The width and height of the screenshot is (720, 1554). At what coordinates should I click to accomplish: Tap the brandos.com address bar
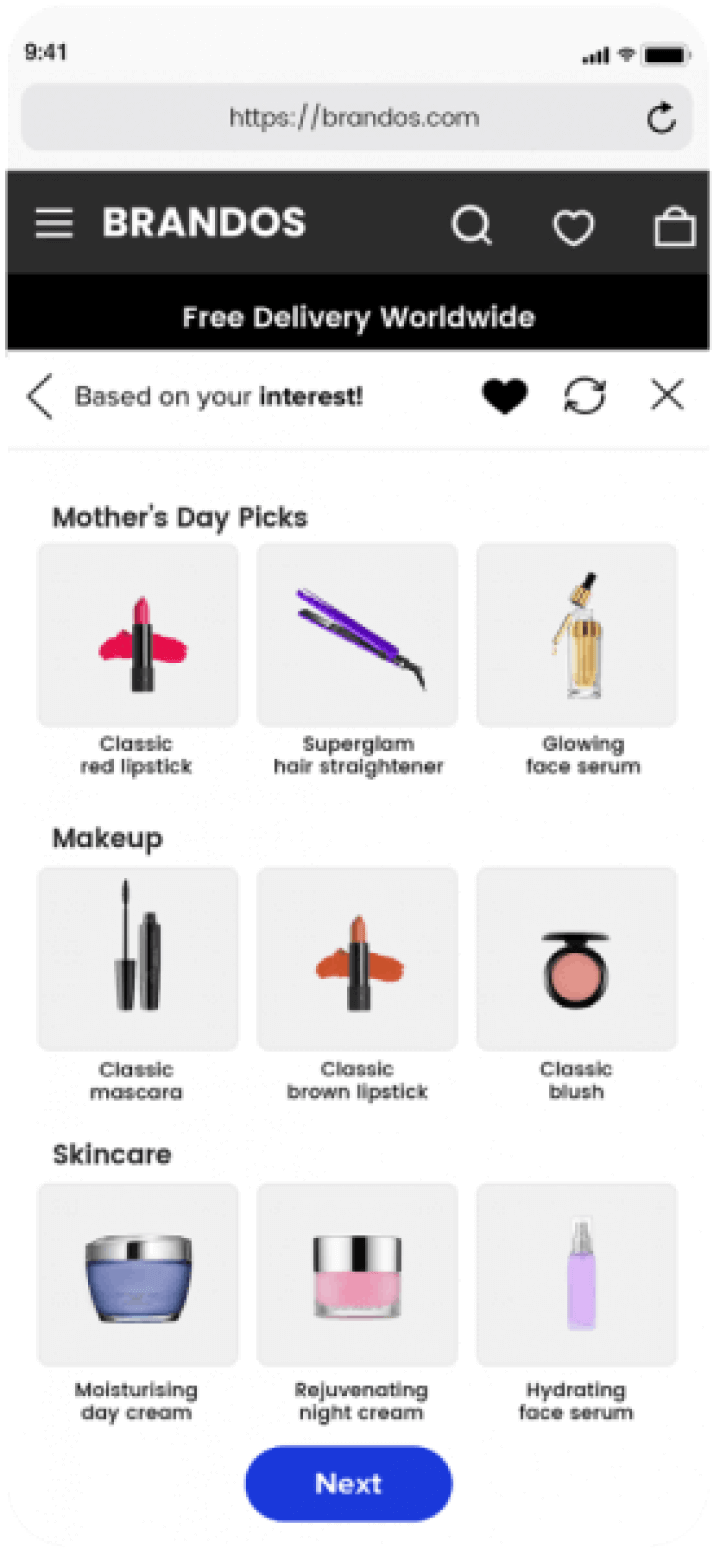point(354,118)
